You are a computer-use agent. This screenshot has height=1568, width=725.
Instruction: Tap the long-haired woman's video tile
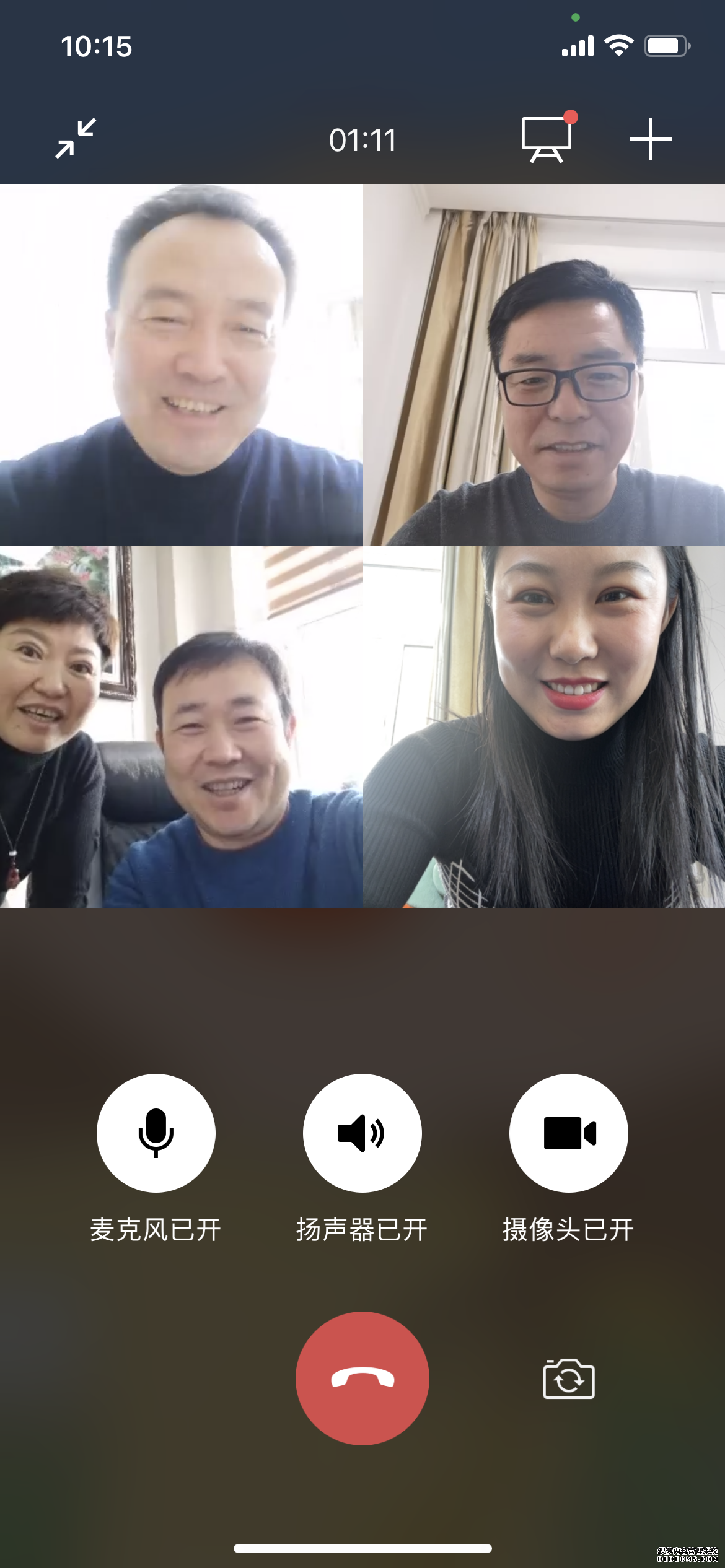coord(543,727)
